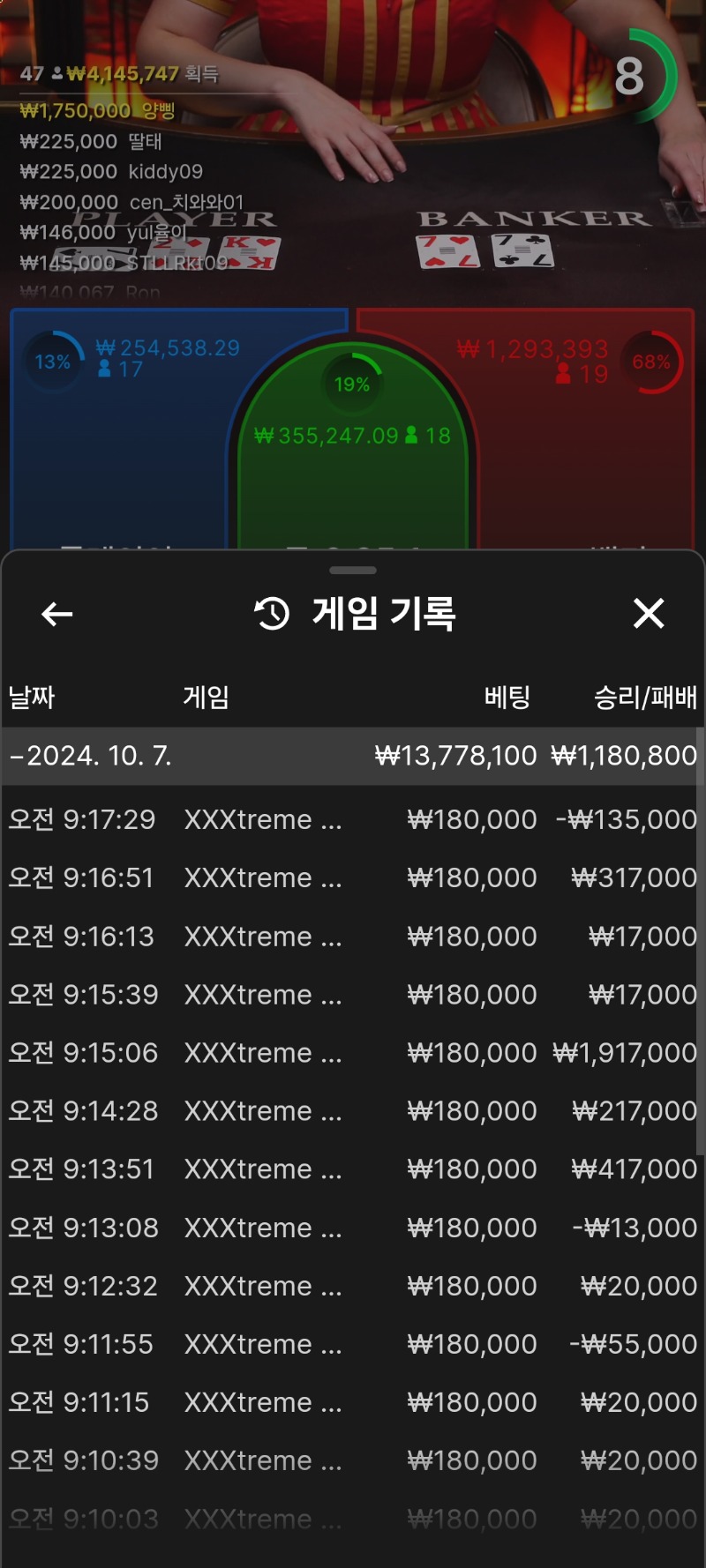The height and width of the screenshot is (1568, 706).
Task: Collapse the 2024. 10. 7. date group
Action: (x=351, y=756)
